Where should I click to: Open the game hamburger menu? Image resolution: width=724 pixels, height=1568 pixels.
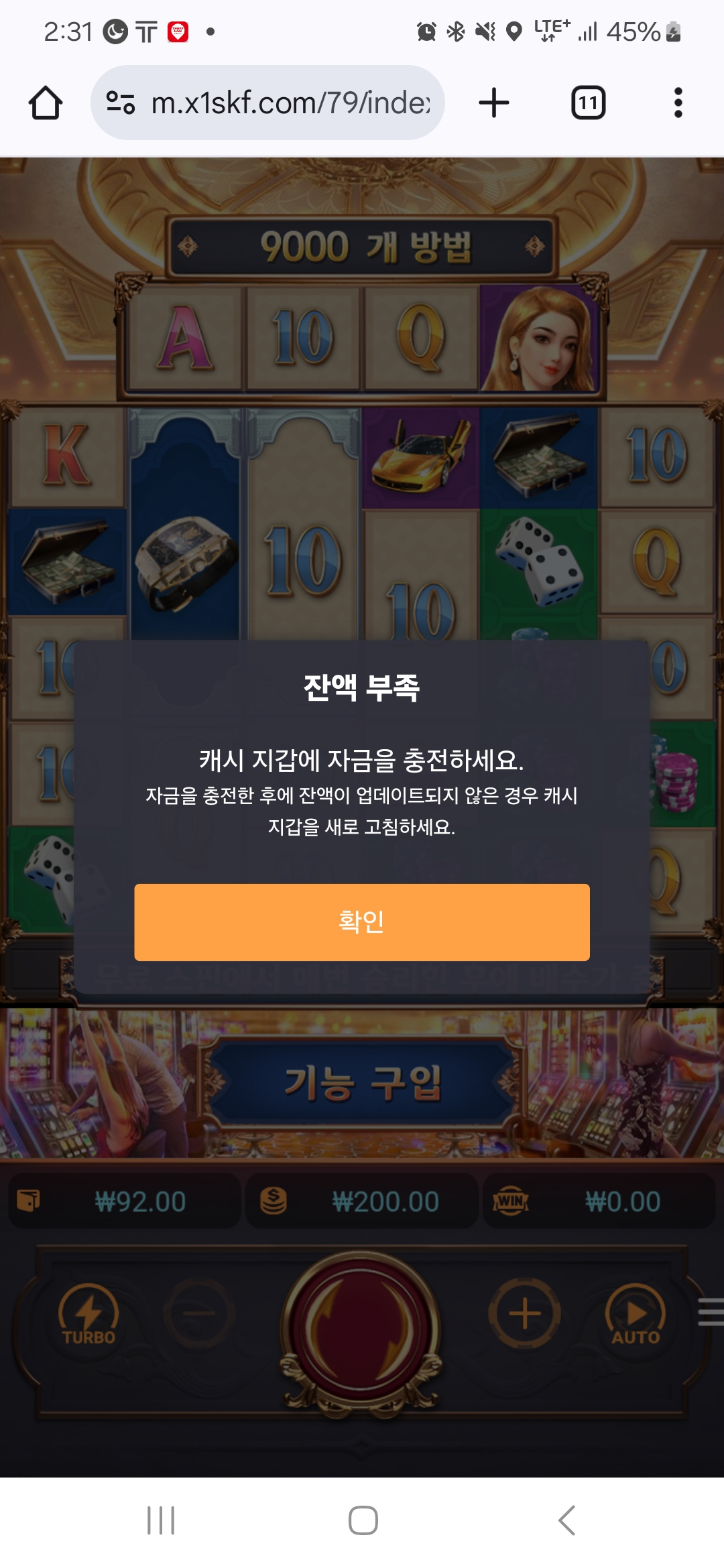point(711,1312)
